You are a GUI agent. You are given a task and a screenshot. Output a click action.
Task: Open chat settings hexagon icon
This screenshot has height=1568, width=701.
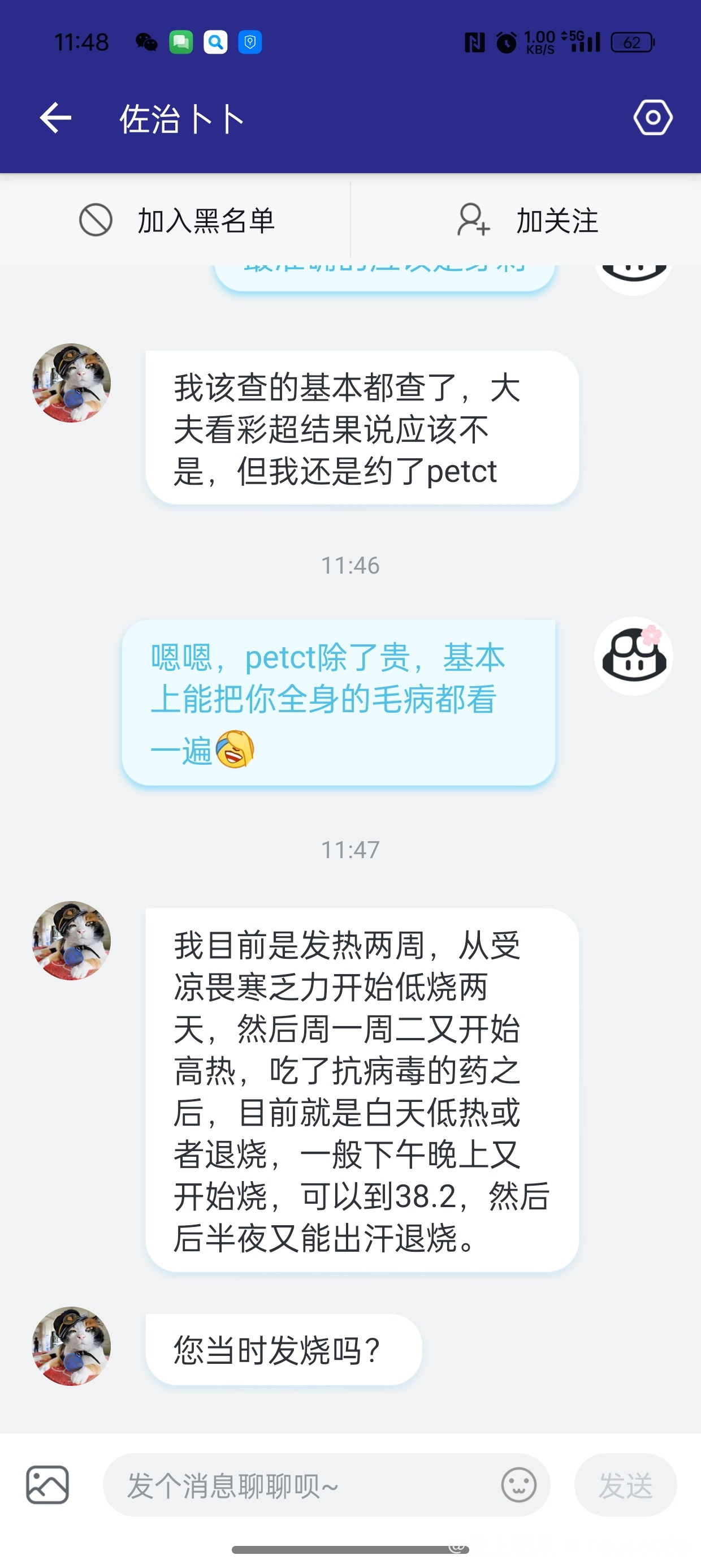[x=652, y=118]
